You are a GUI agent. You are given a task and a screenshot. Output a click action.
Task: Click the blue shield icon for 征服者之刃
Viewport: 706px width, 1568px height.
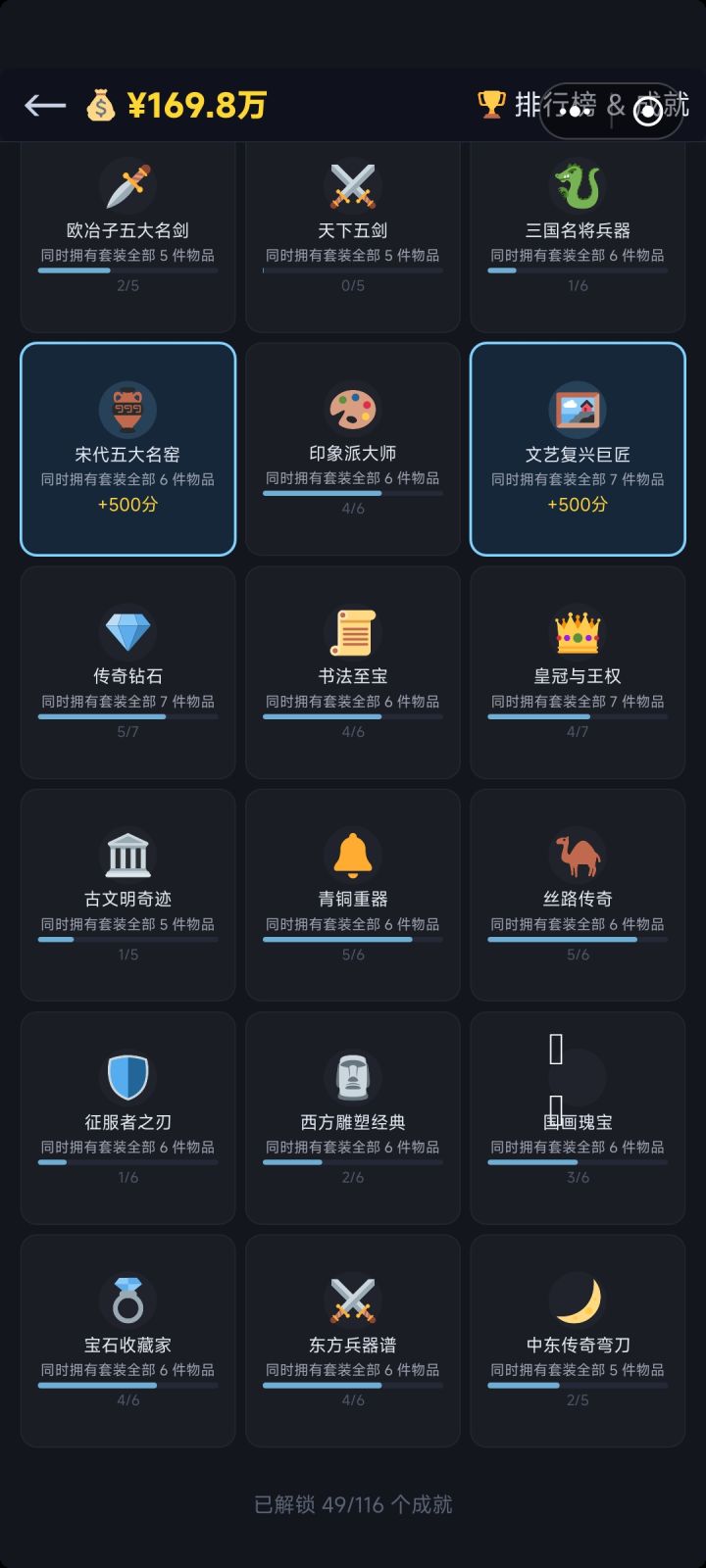127,1079
